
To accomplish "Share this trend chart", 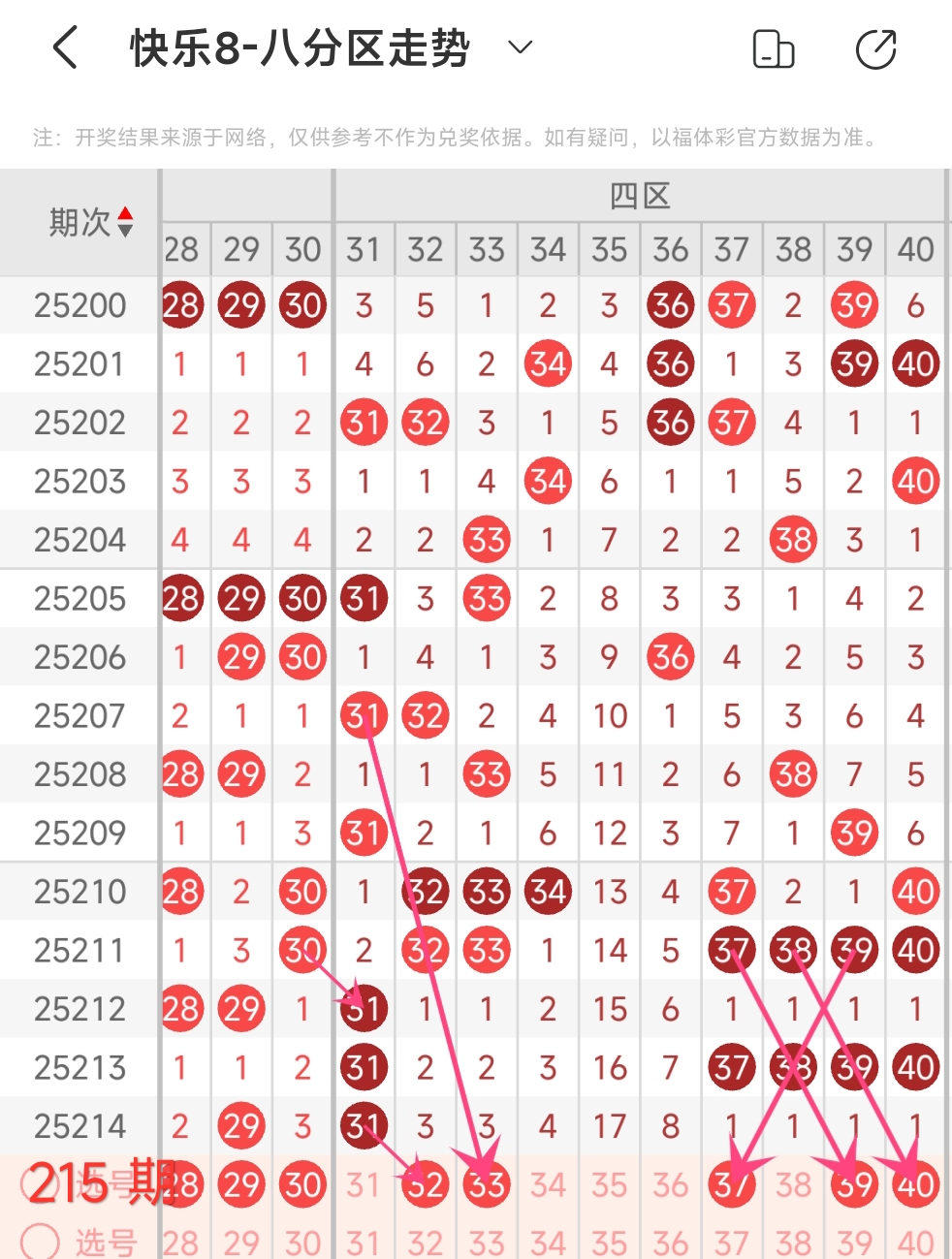I will coord(875,49).
